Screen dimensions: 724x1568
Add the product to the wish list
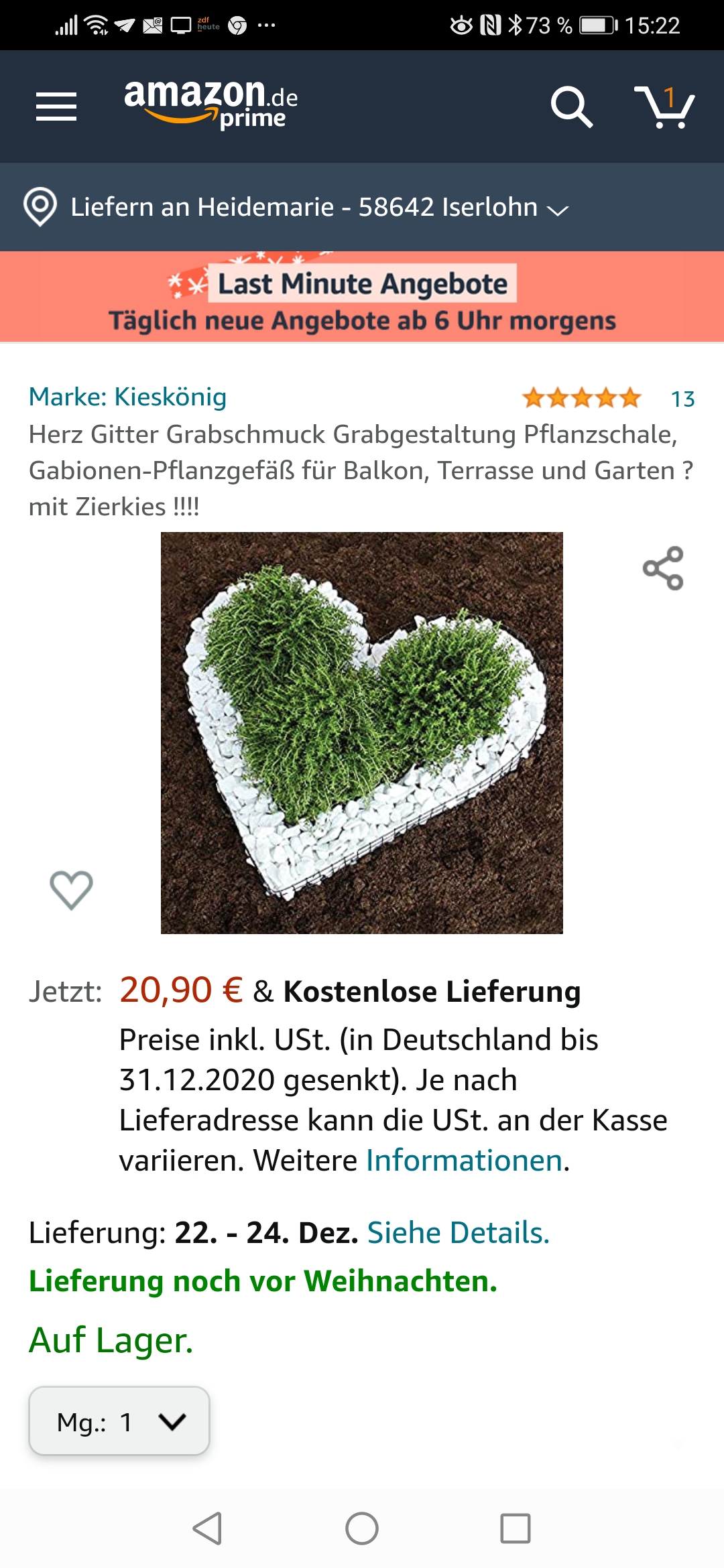(71, 890)
